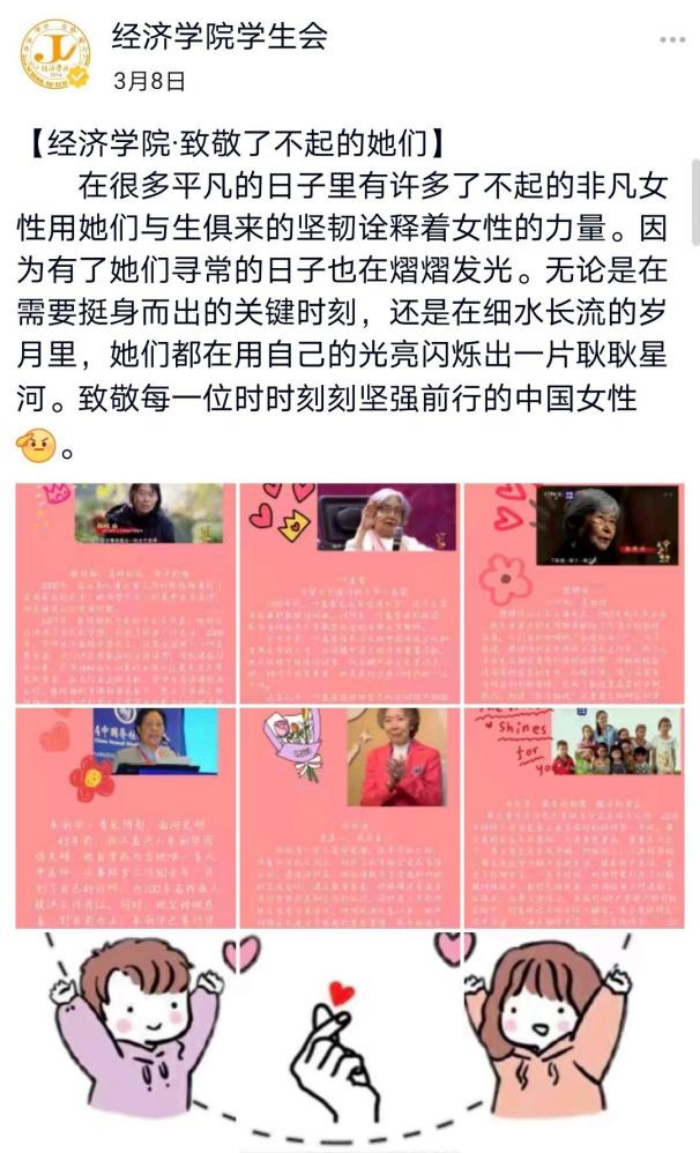Open the 经济学院学生会 account name

coord(218,37)
